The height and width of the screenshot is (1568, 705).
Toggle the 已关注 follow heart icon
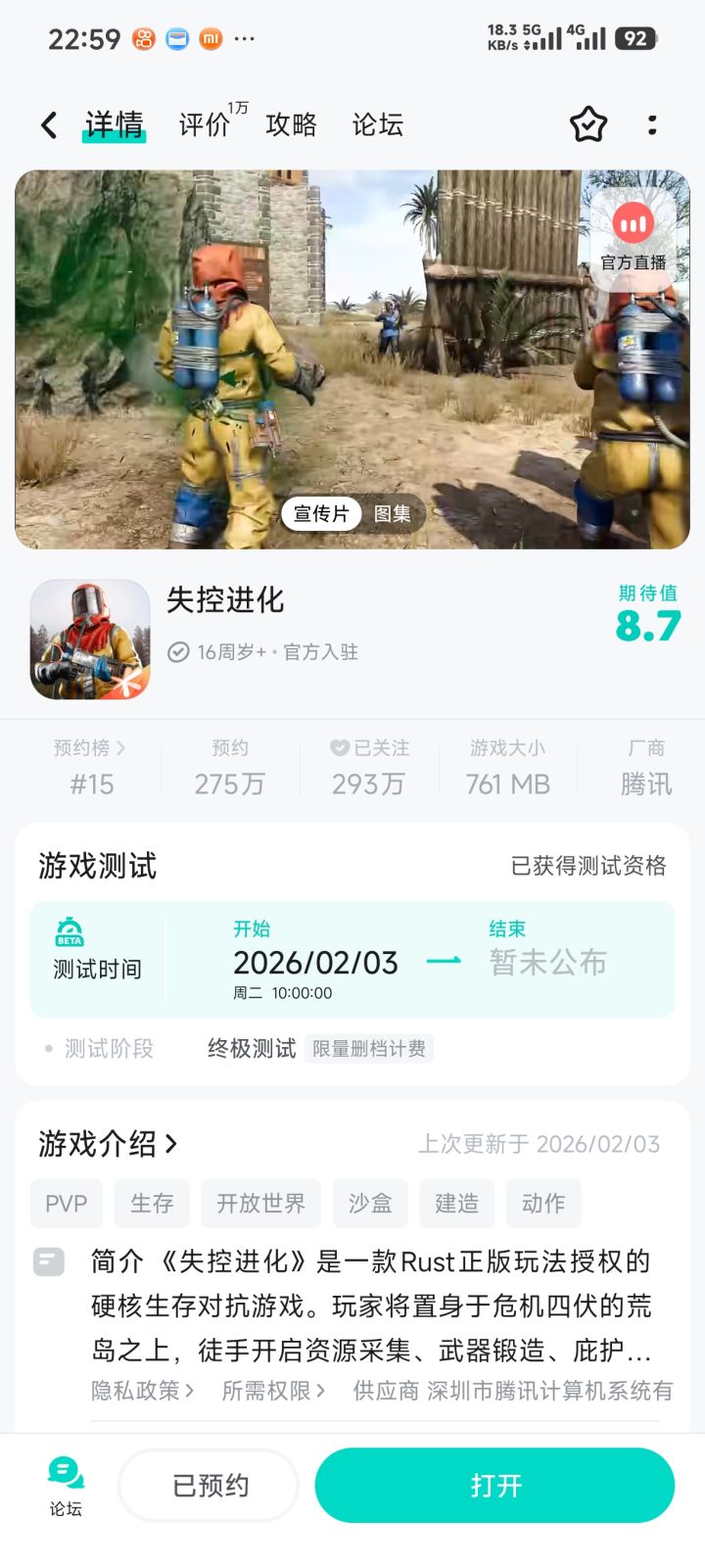(338, 747)
